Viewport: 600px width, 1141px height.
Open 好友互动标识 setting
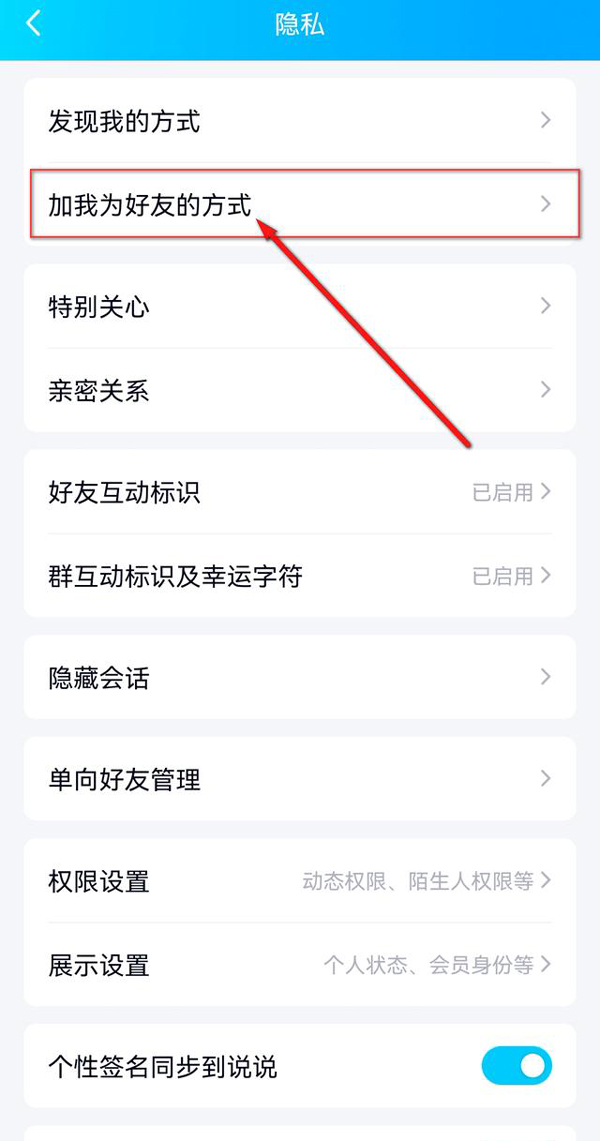300,492
